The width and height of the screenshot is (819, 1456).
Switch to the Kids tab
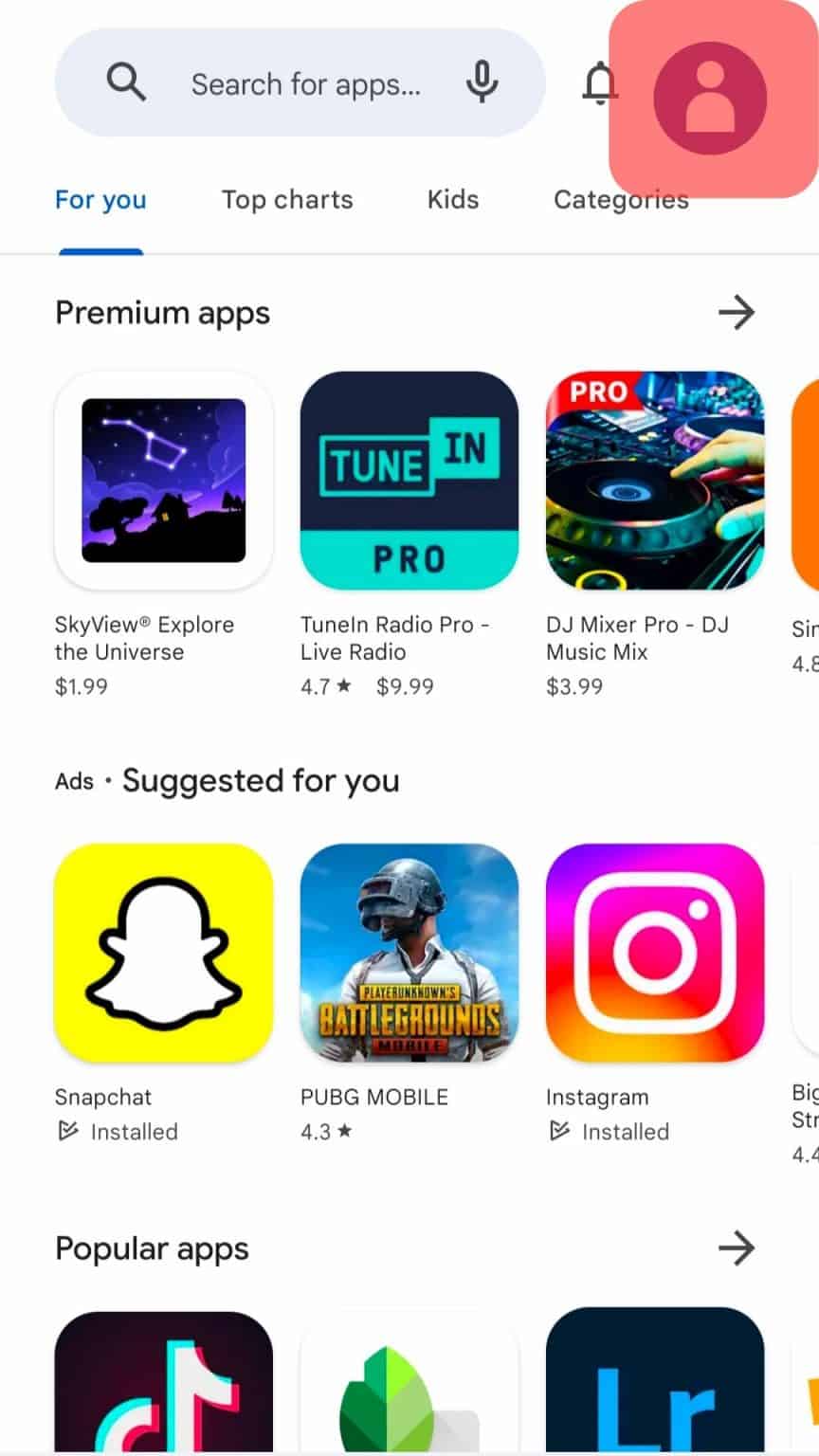453,200
